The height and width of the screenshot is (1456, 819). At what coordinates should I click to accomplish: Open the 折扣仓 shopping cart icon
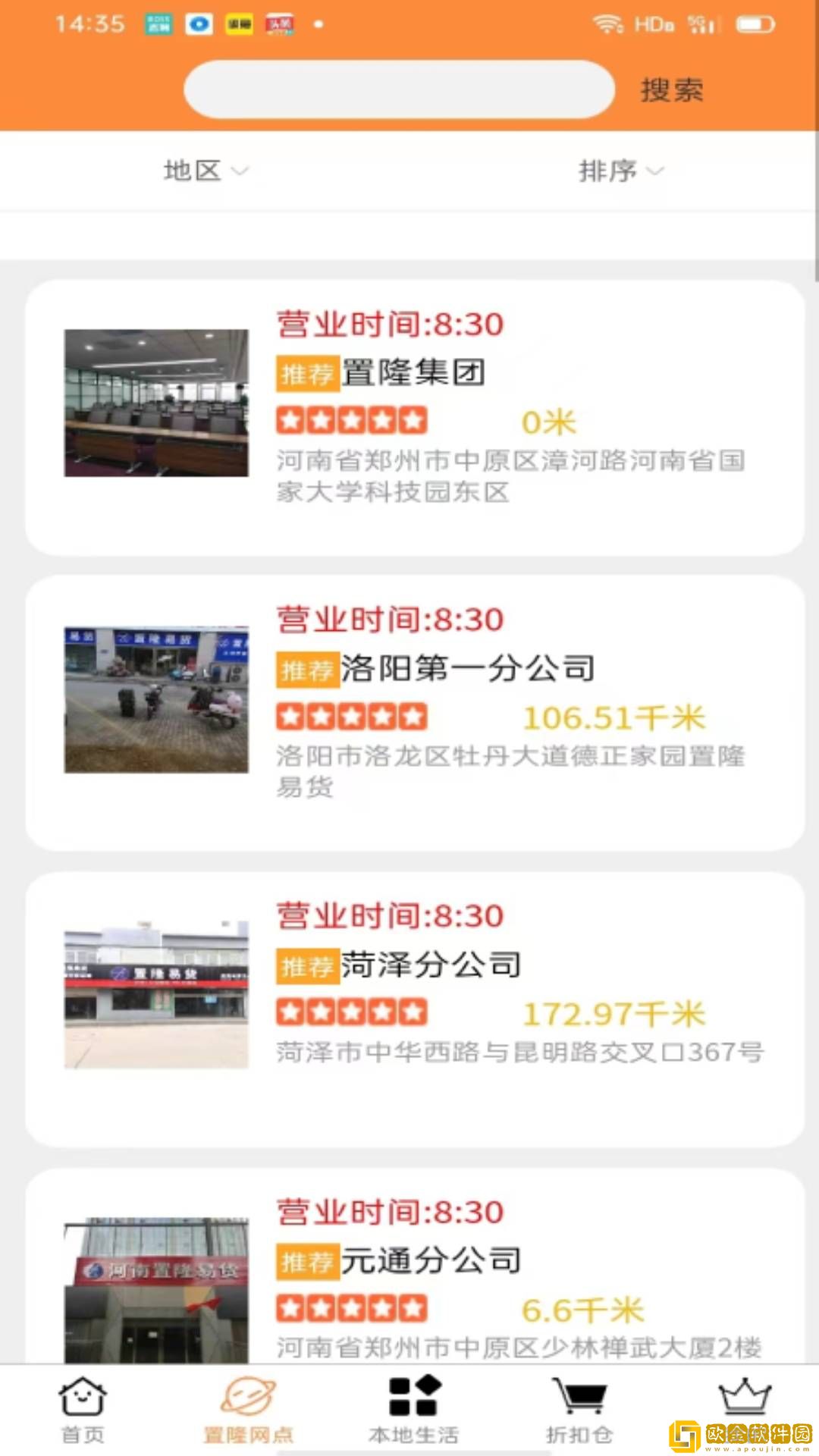[x=579, y=1403]
